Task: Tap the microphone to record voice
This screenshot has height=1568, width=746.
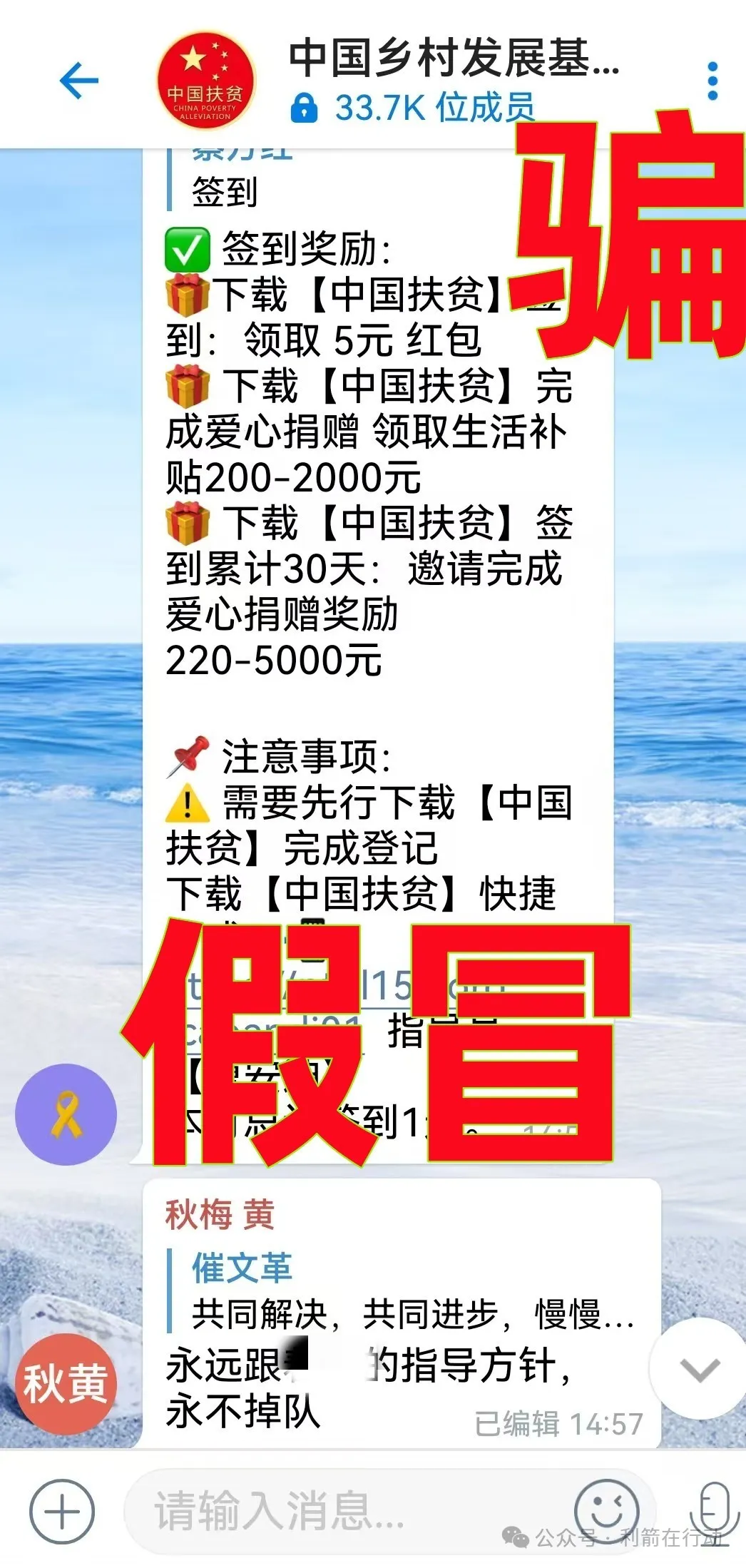Action: point(713,1512)
